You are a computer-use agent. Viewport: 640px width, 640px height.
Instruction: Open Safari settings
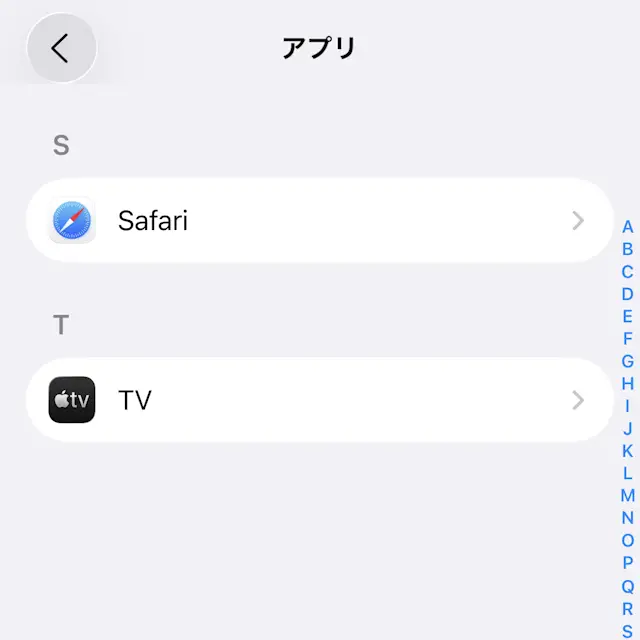[319, 220]
